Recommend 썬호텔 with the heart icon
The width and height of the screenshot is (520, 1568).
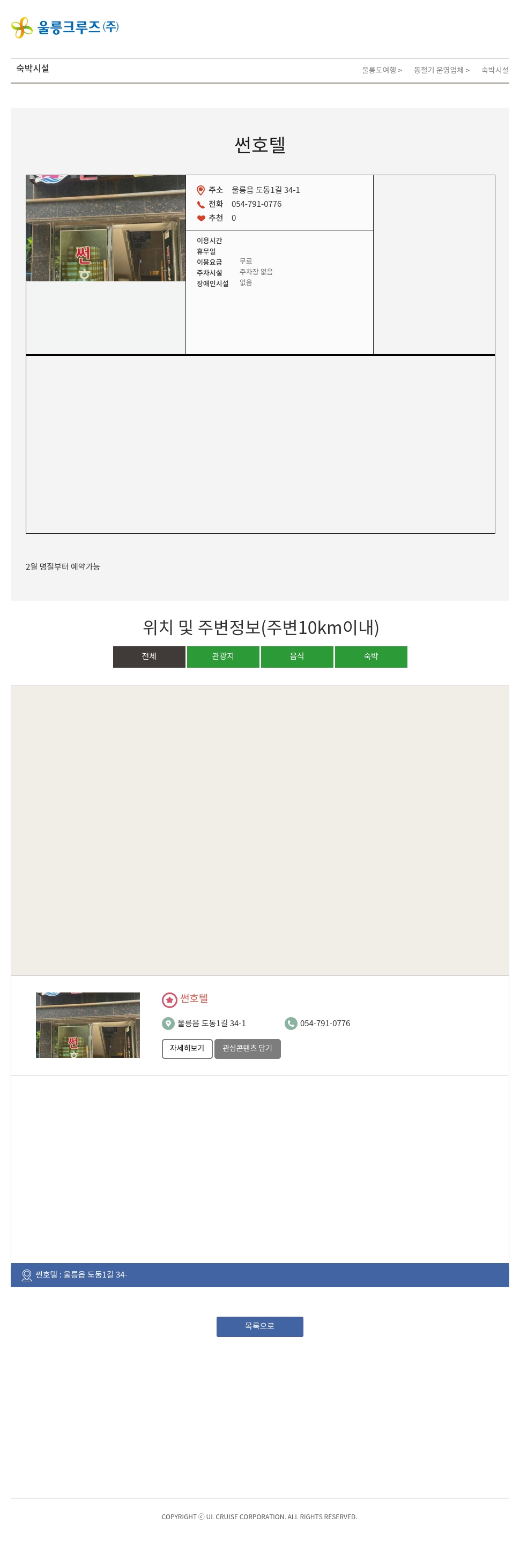pos(201,219)
